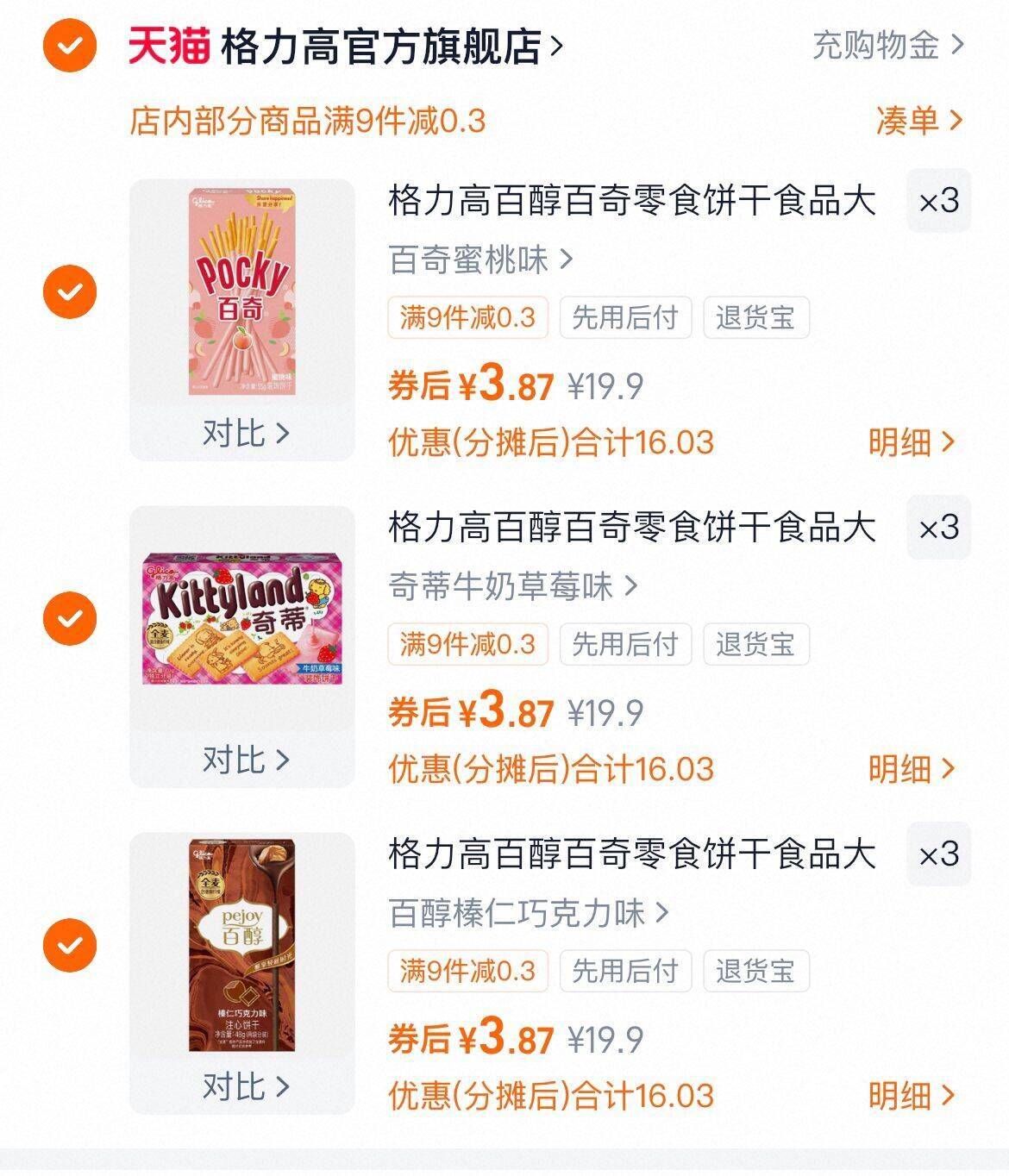Viewport: 1009px width, 1176px height.
Task: View 明细 discount details for 奇蒂牛奶草莓味
Action: (911, 769)
